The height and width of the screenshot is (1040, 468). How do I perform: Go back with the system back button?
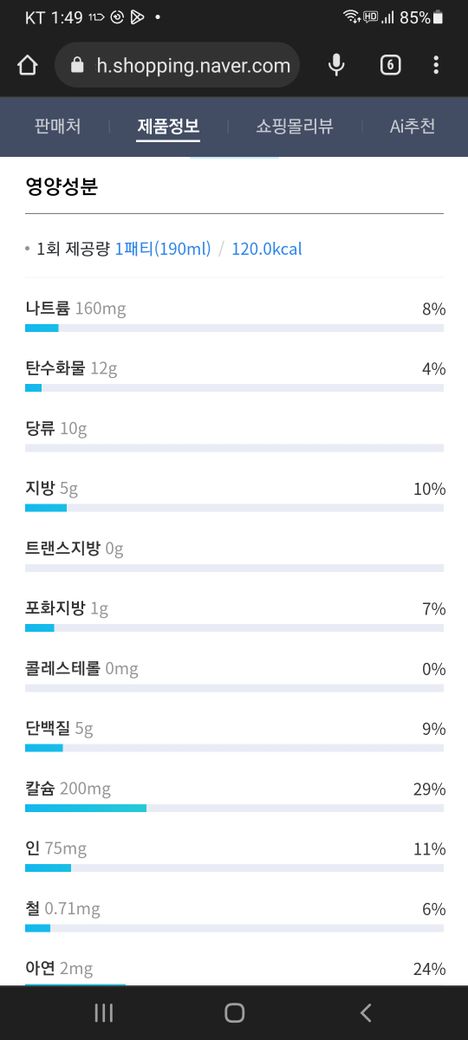366,1012
